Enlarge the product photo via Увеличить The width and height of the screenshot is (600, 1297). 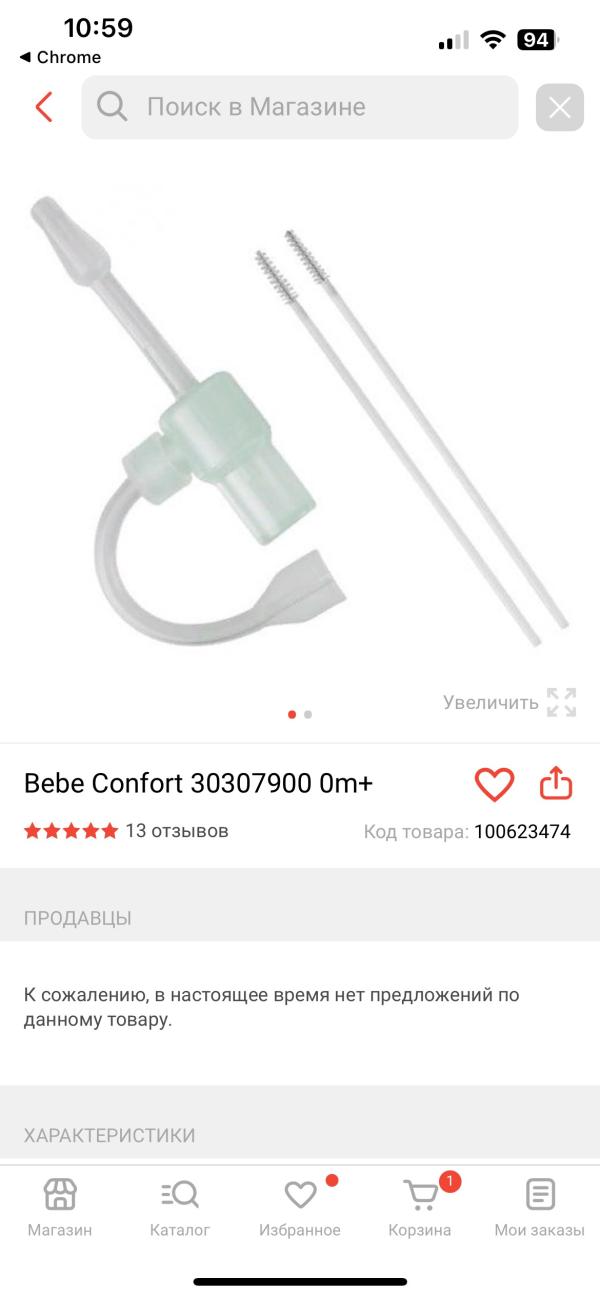point(510,702)
